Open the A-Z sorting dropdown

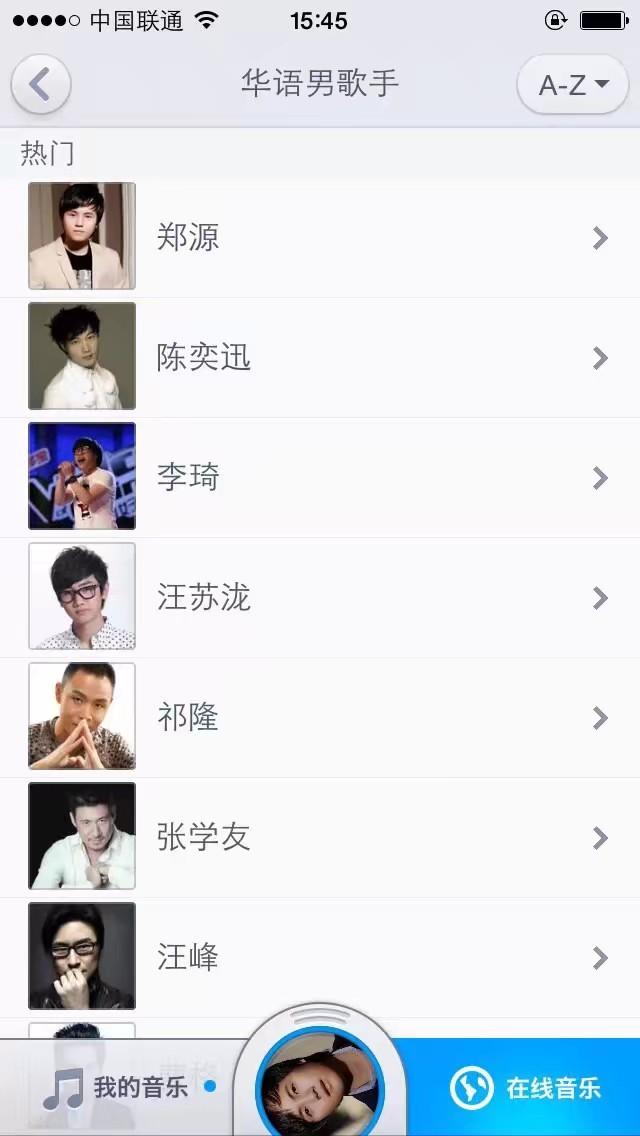(572, 85)
